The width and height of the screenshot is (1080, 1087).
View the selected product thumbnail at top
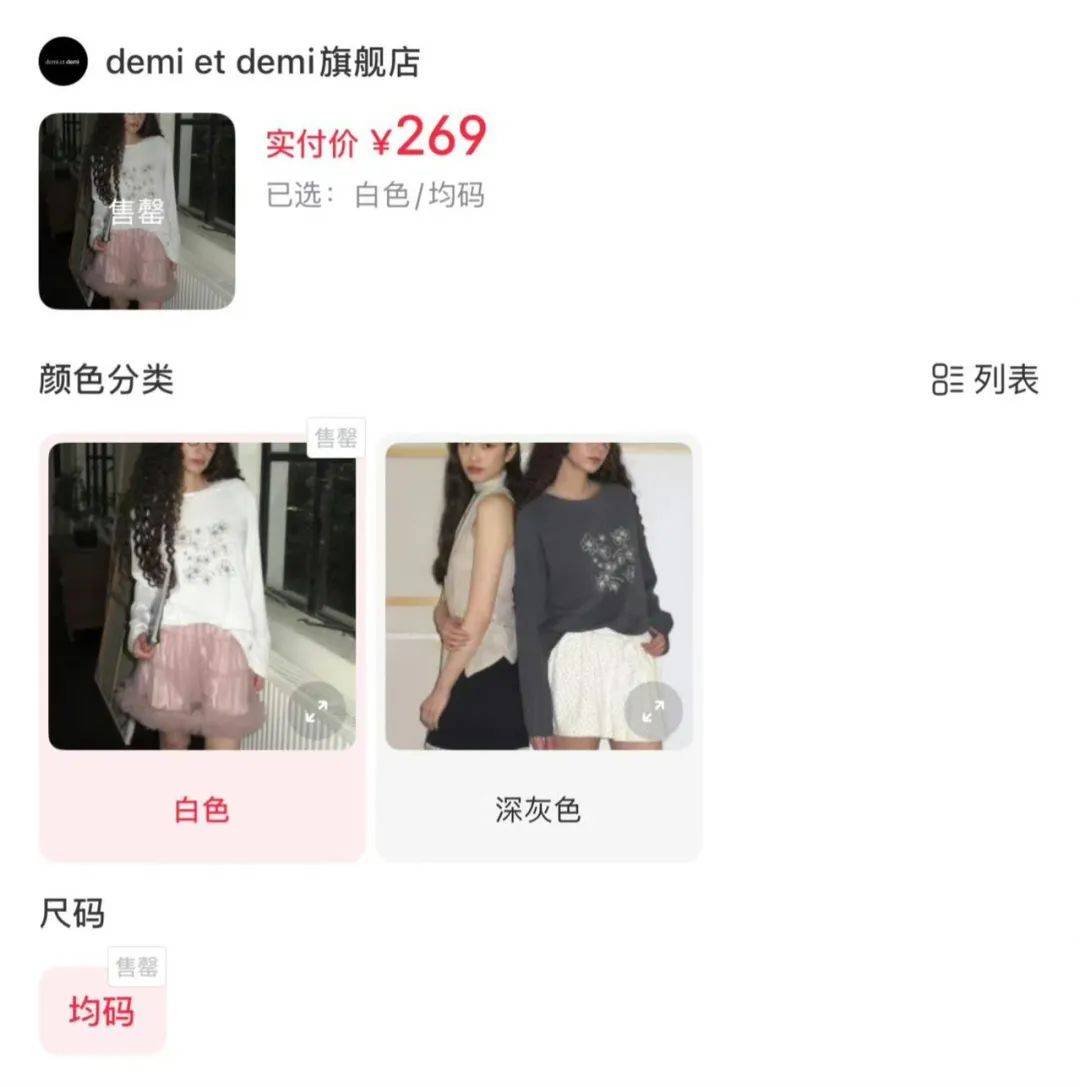coord(137,211)
